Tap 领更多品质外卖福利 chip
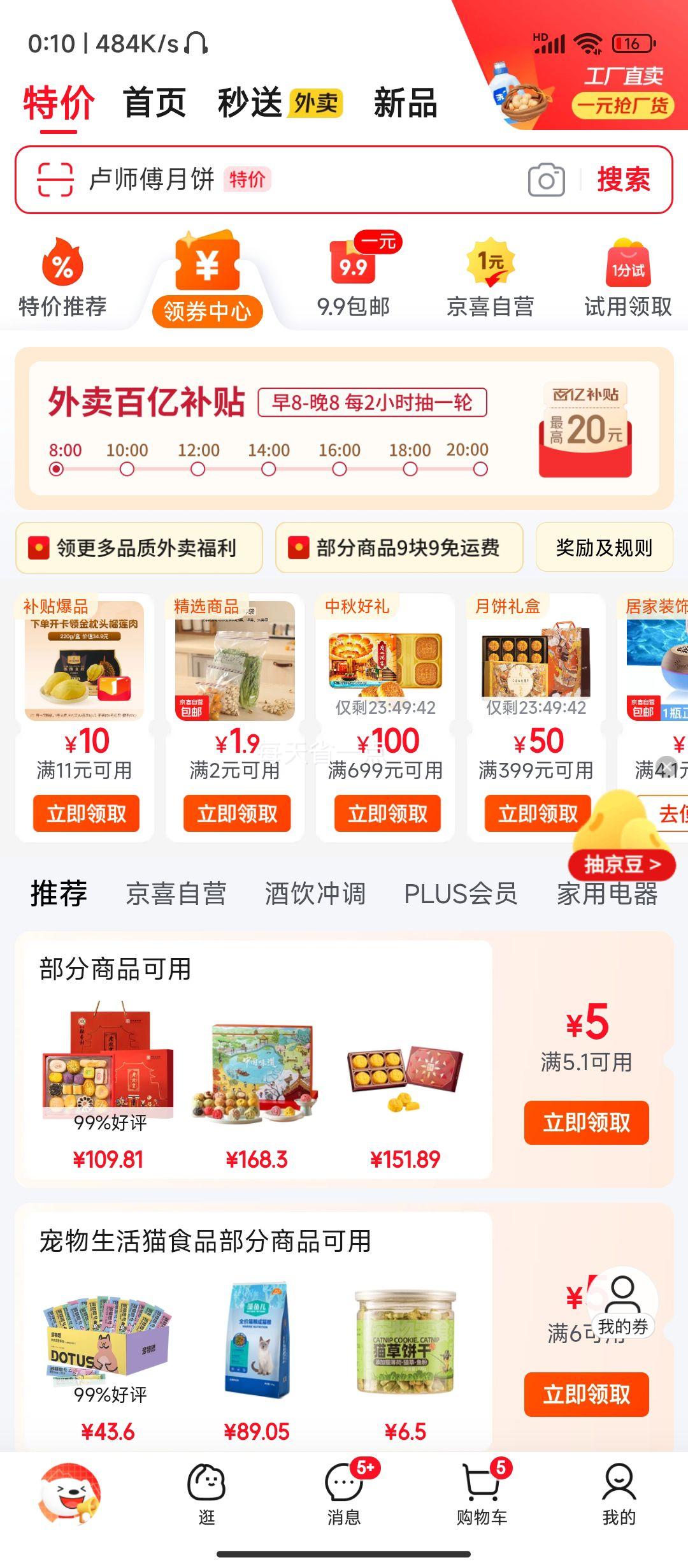 (139, 548)
